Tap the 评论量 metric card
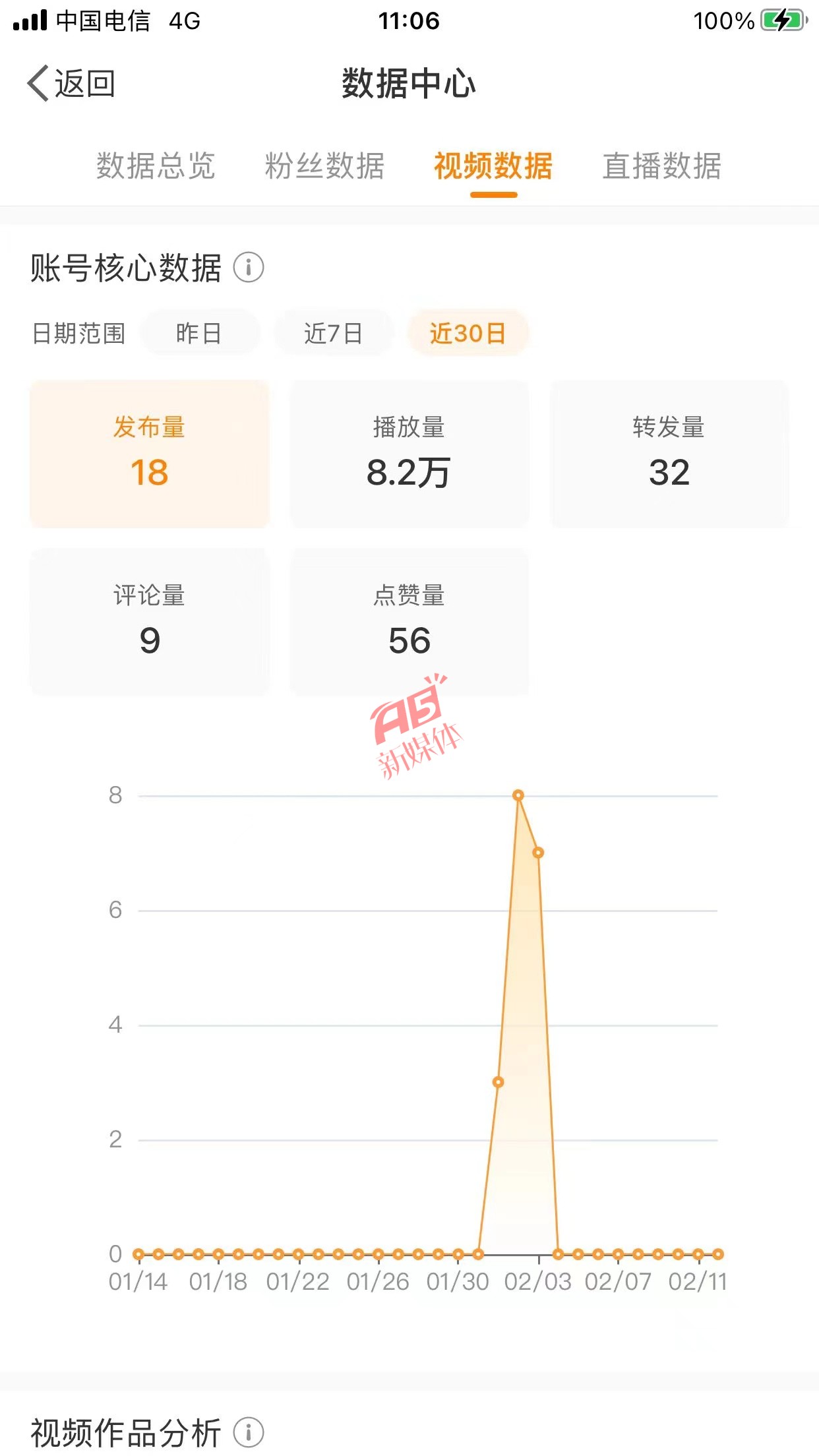Viewport: 819px width, 1456px height. (x=150, y=622)
